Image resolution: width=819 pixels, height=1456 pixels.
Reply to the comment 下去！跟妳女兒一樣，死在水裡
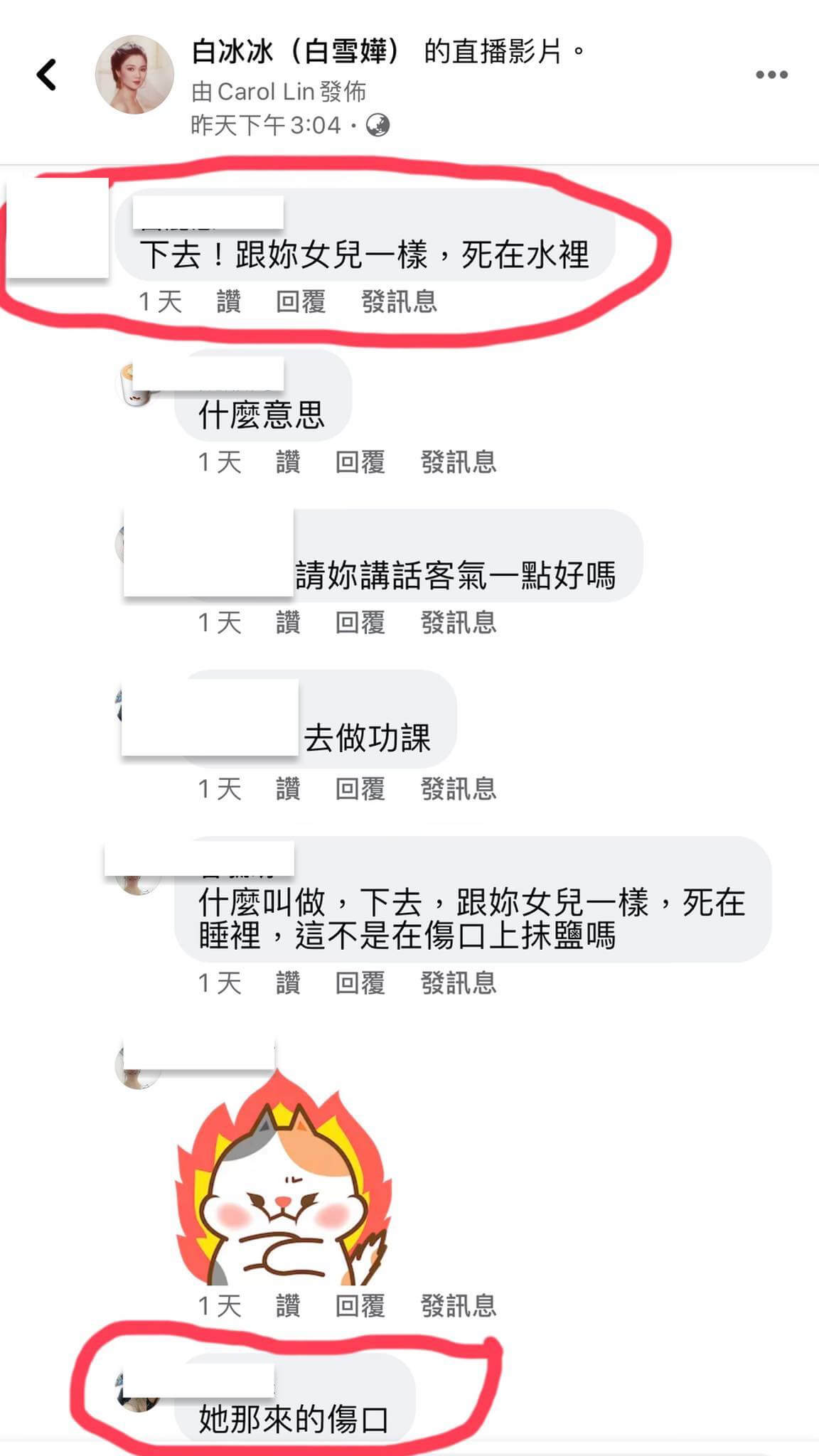(301, 301)
